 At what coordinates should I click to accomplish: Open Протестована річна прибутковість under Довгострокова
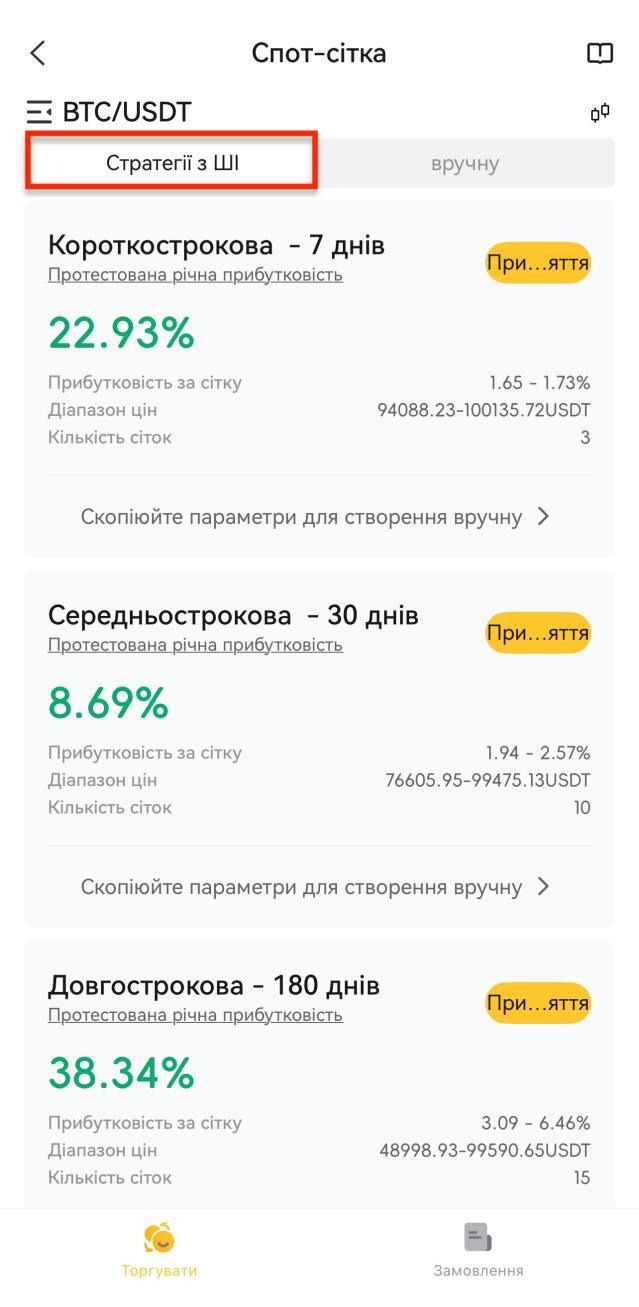(195, 1015)
